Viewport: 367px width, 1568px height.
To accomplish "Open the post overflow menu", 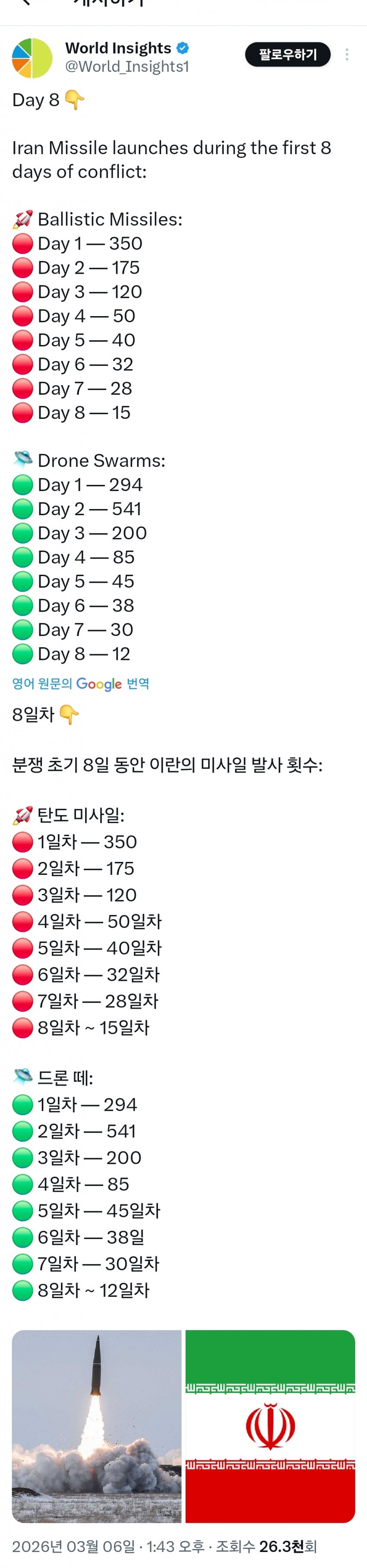I will [347, 55].
